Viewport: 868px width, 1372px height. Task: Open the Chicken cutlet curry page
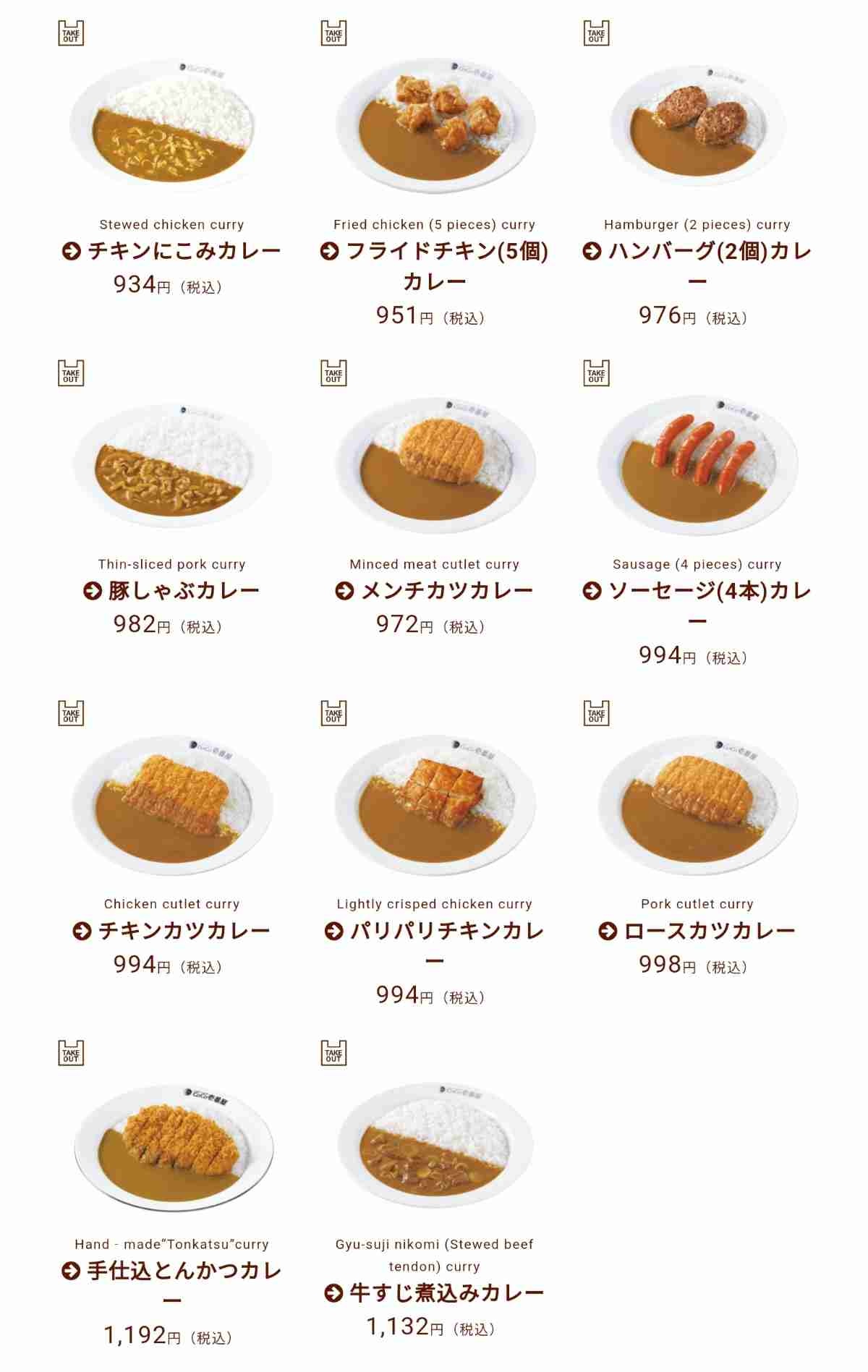point(172,931)
